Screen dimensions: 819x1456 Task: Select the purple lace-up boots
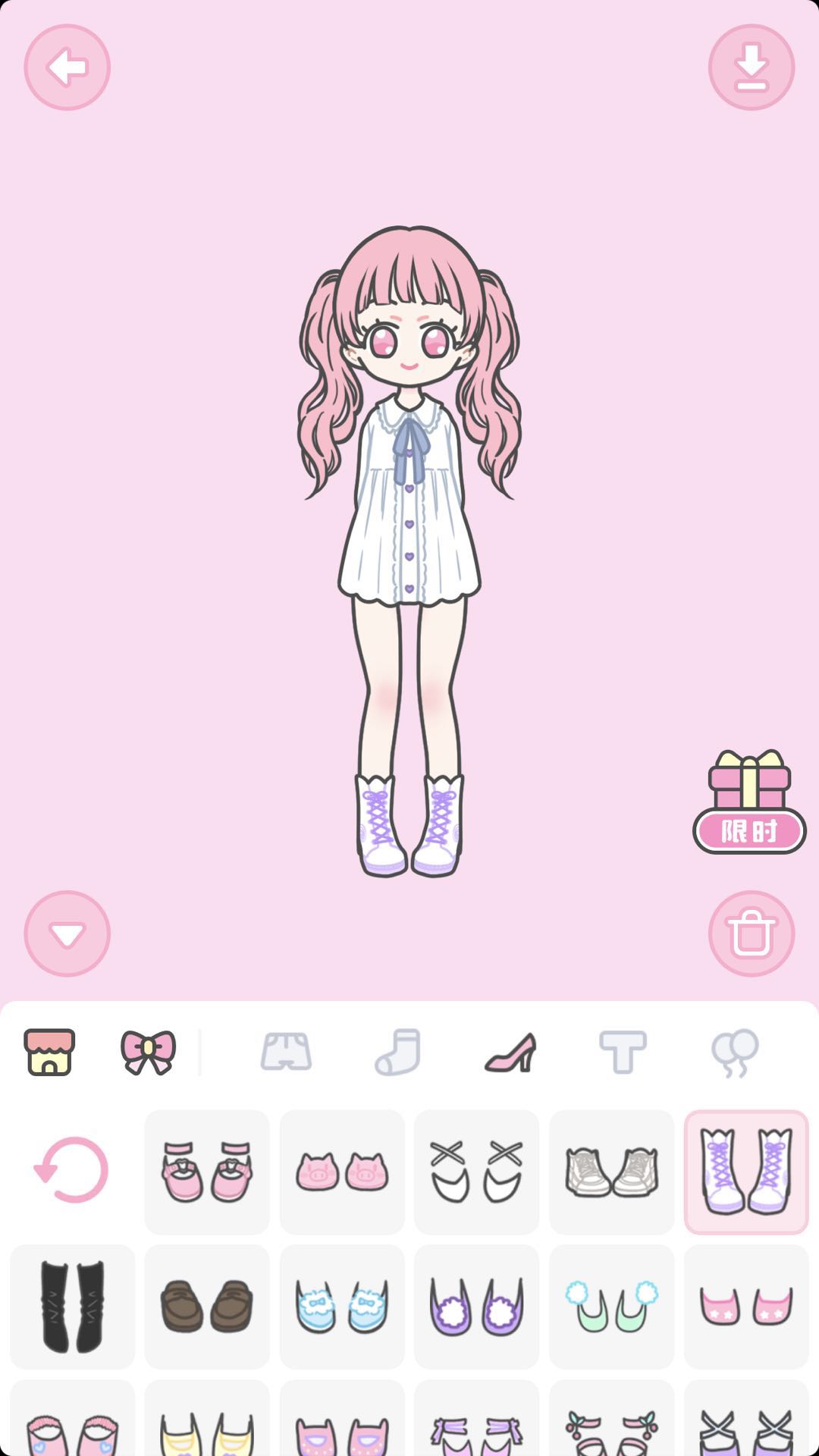click(746, 1172)
